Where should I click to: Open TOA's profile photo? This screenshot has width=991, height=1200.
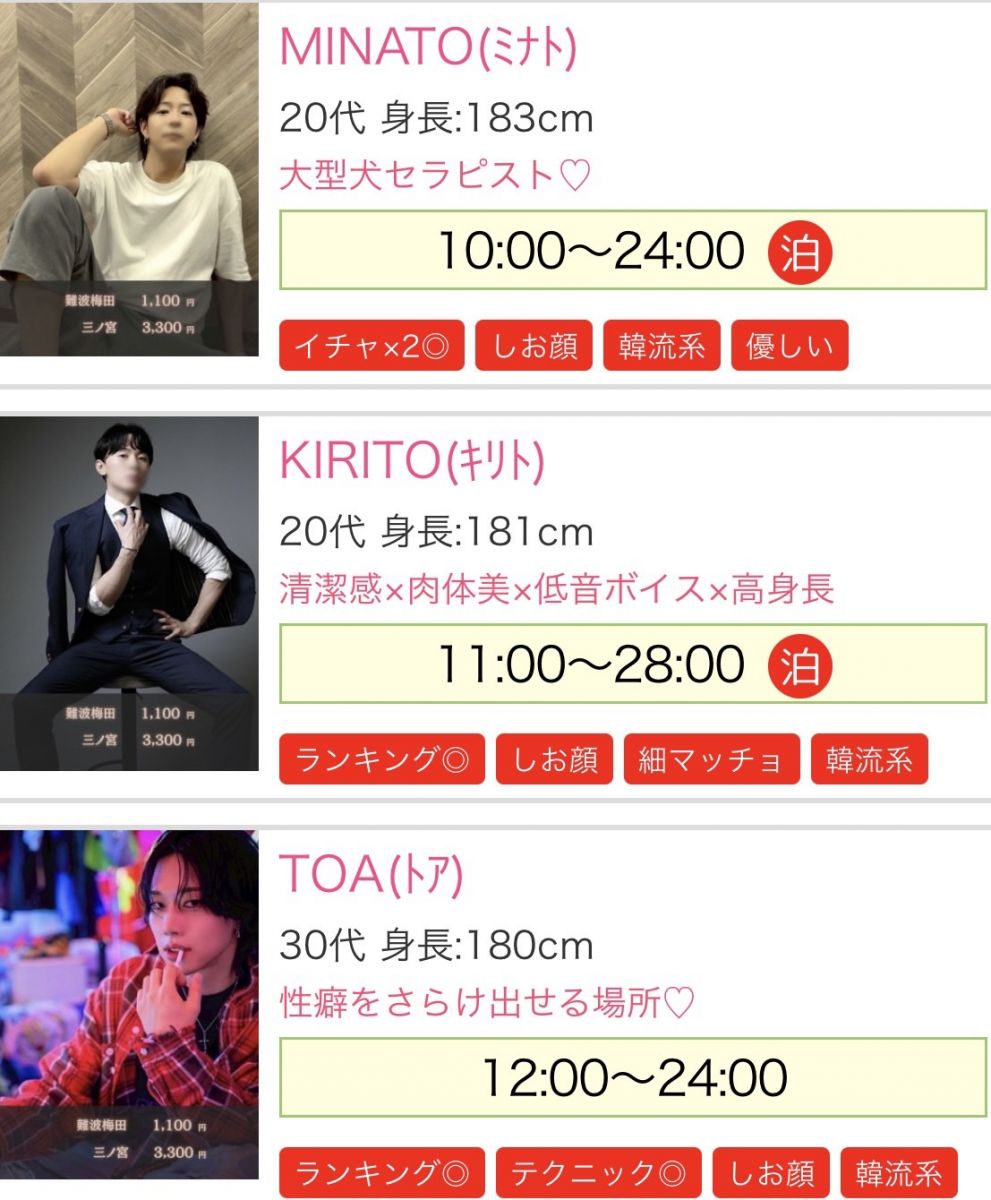pos(129,1003)
